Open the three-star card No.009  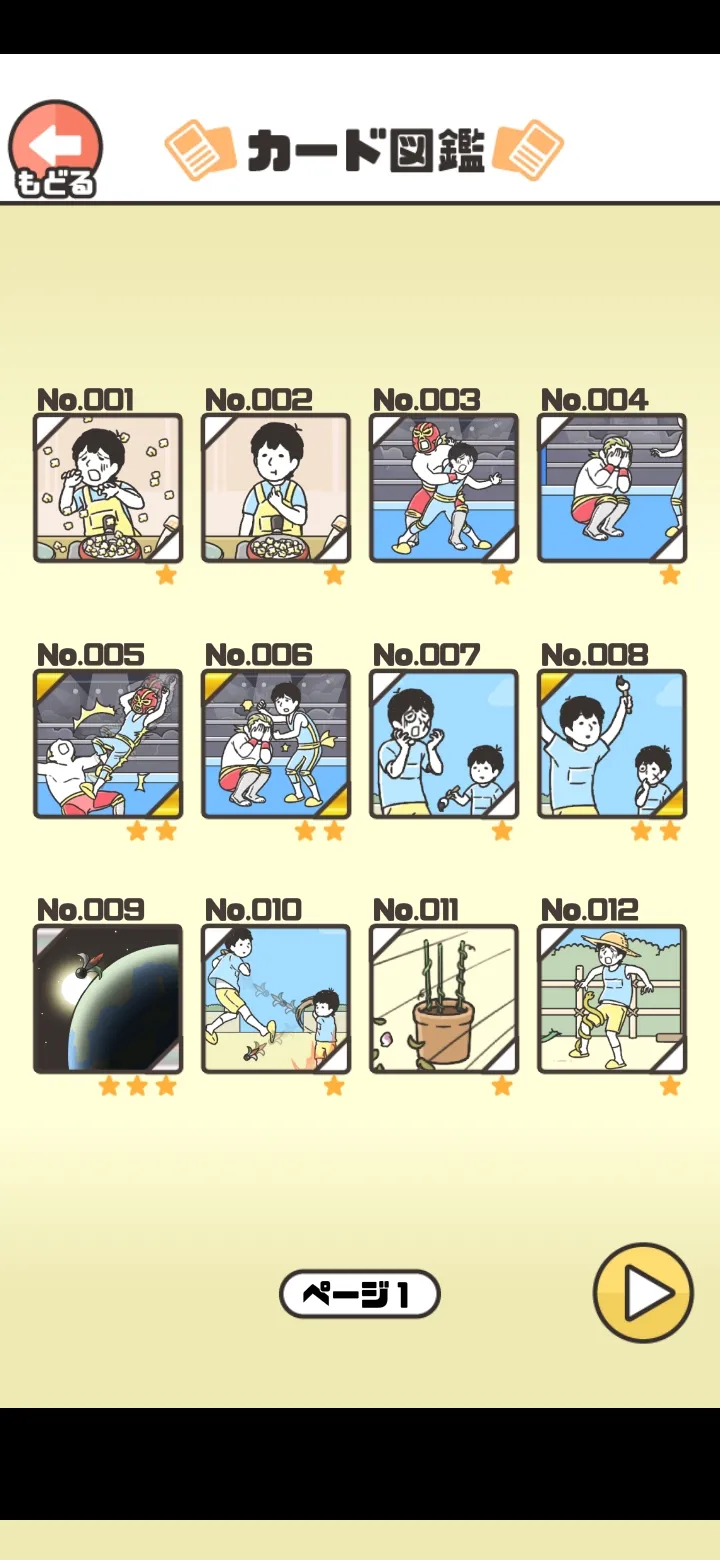point(108,999)
